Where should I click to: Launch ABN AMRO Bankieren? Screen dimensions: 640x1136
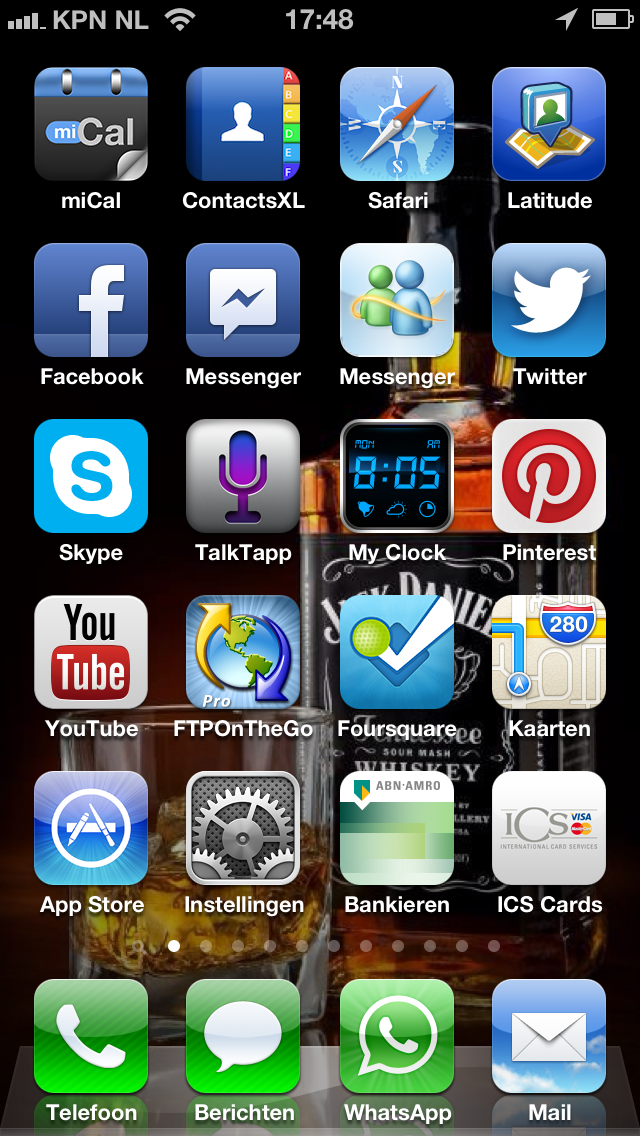tap(396, 828)
